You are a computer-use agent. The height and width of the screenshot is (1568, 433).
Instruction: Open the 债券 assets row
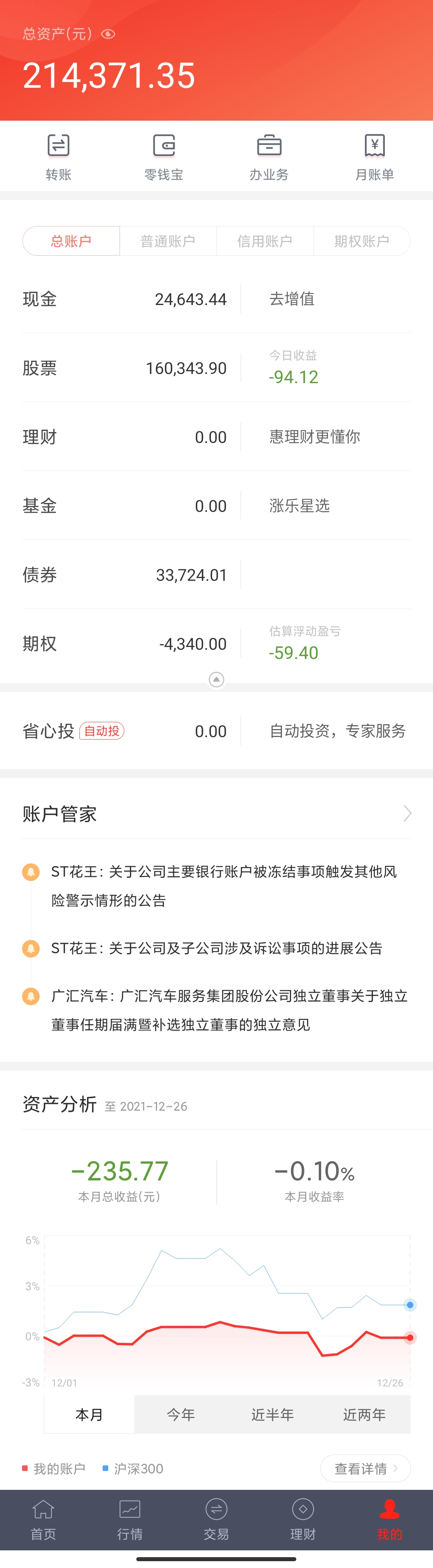[124, 575]
